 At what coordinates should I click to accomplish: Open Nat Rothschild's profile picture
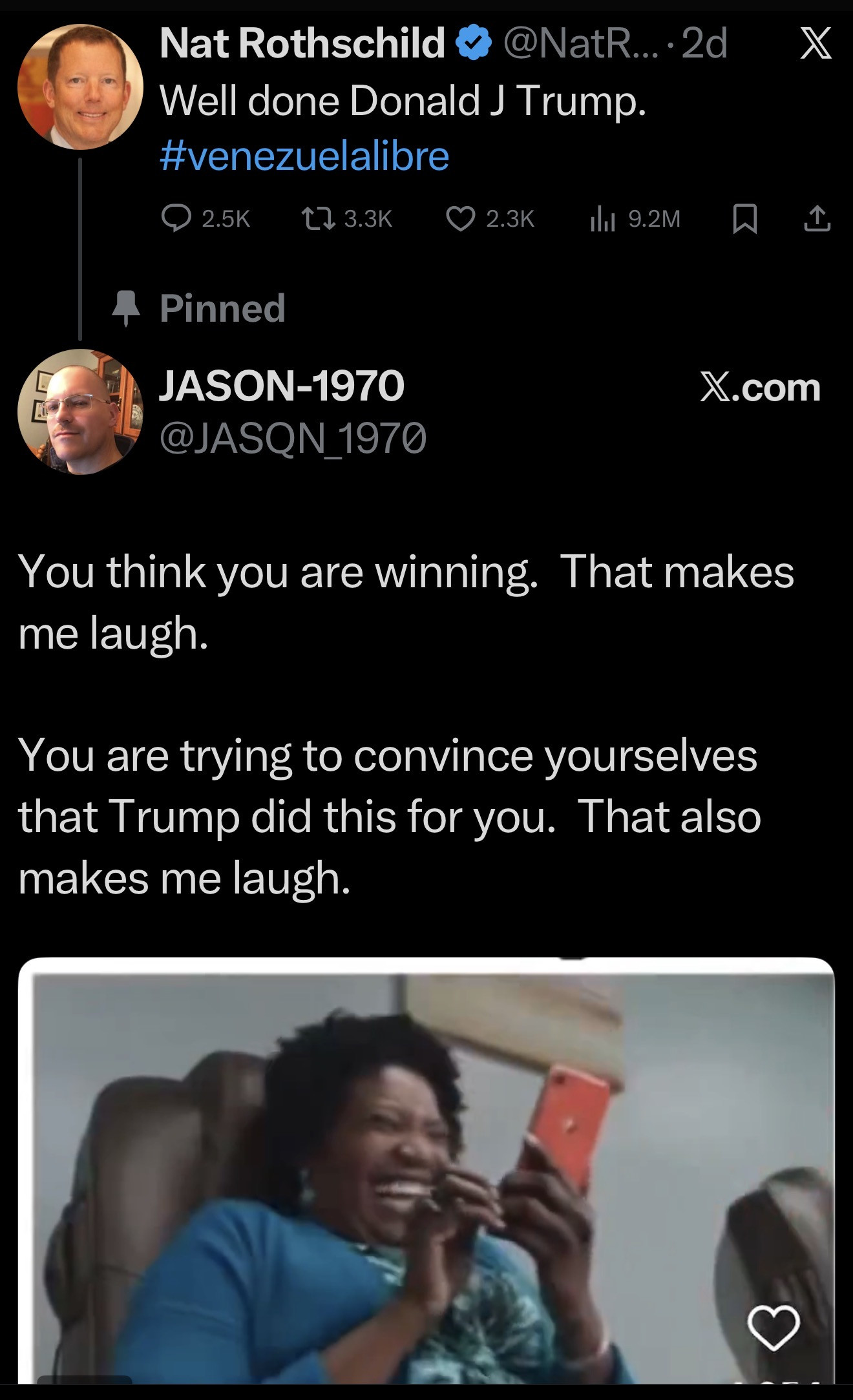click(x=80, y=87)
